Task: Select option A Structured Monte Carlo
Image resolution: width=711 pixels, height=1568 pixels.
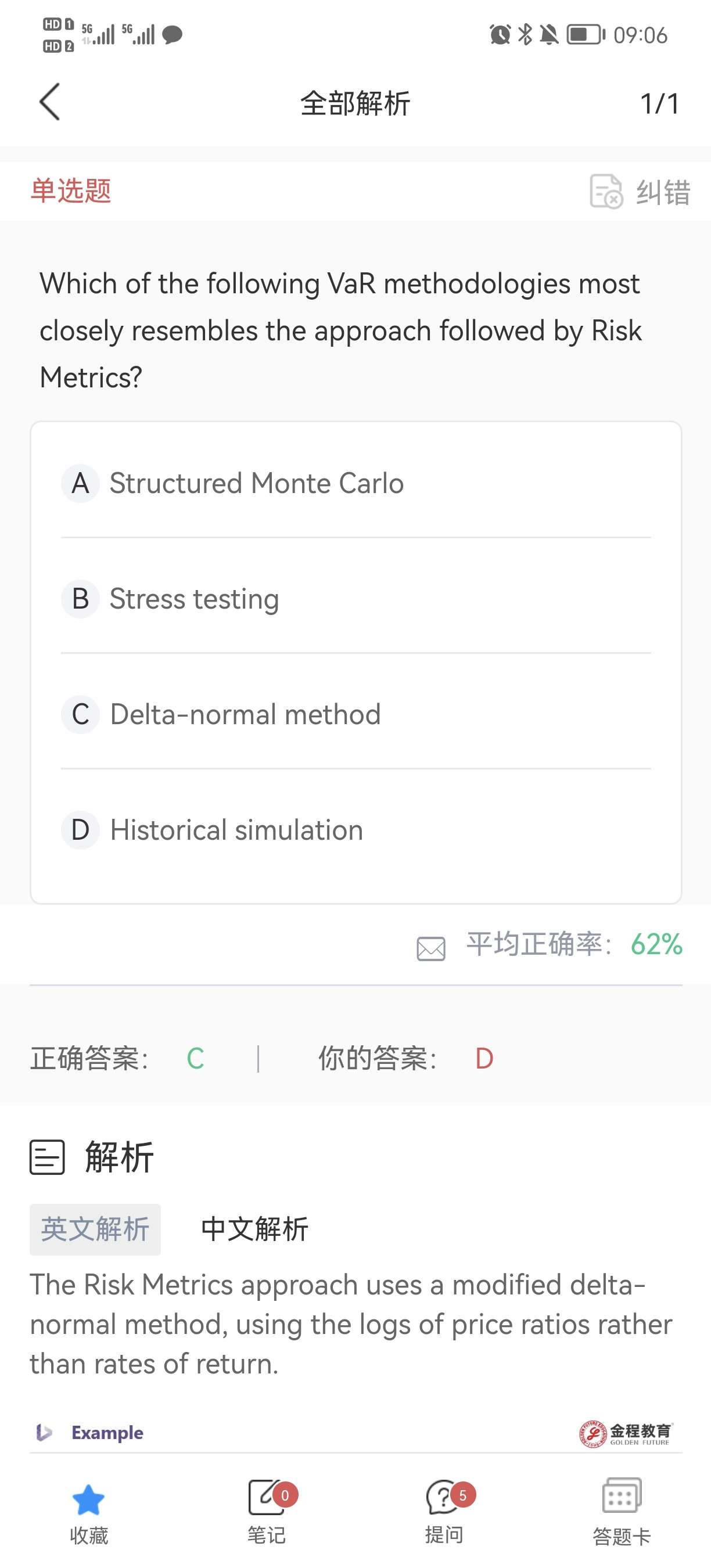Action: coord(256,483)
